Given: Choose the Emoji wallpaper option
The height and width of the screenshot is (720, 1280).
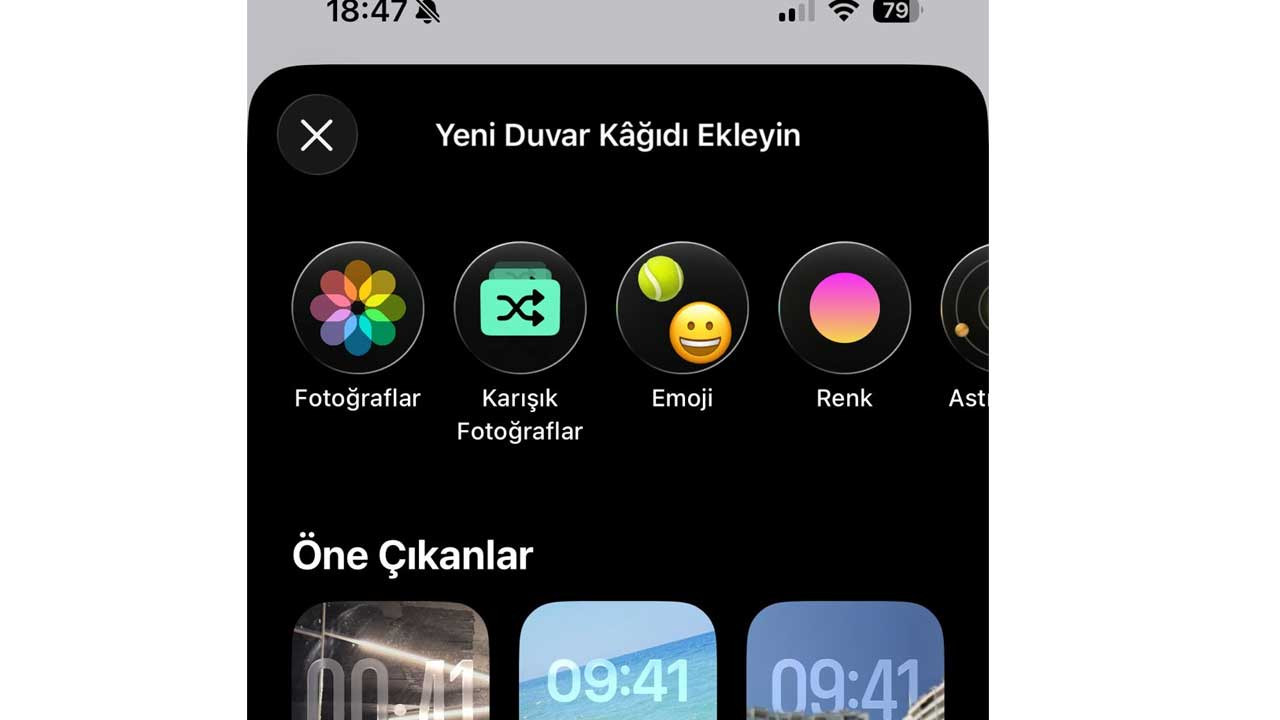Looking at the screenshot, I should pyautogui.click(x=682, y=307).
